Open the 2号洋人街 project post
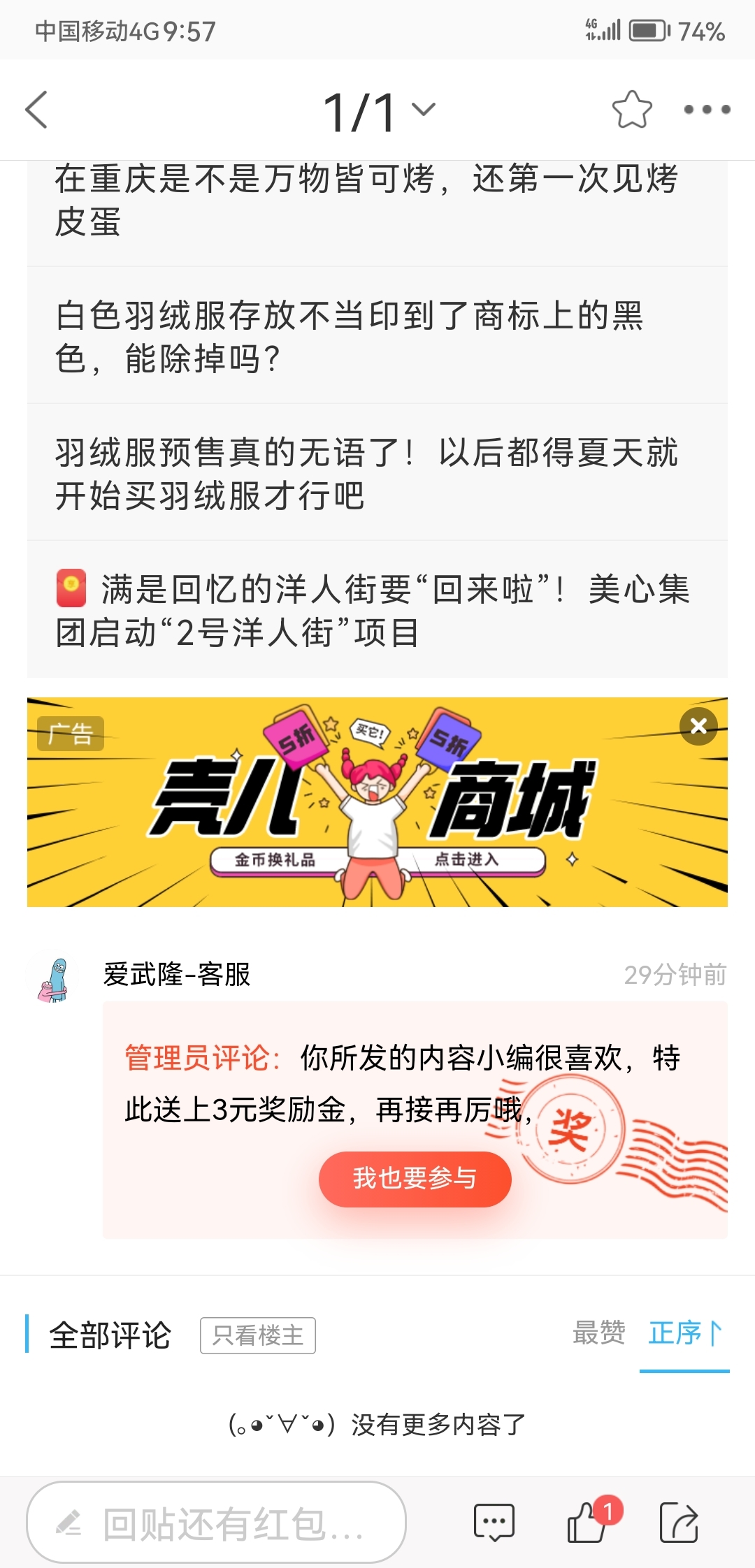Screen dimensions: 755x1568 point(373,610)
